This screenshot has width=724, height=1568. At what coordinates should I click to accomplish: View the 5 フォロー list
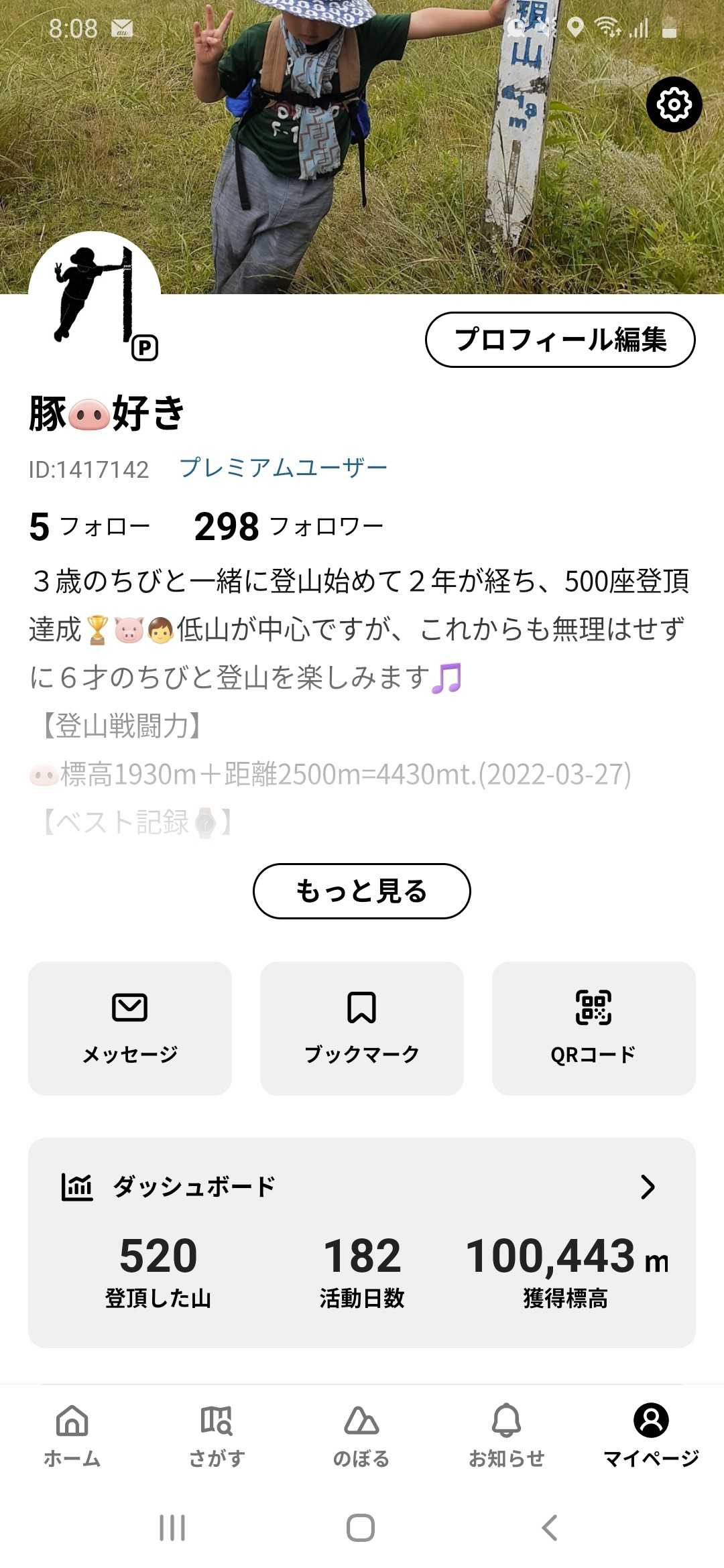(x=89, y=527)
